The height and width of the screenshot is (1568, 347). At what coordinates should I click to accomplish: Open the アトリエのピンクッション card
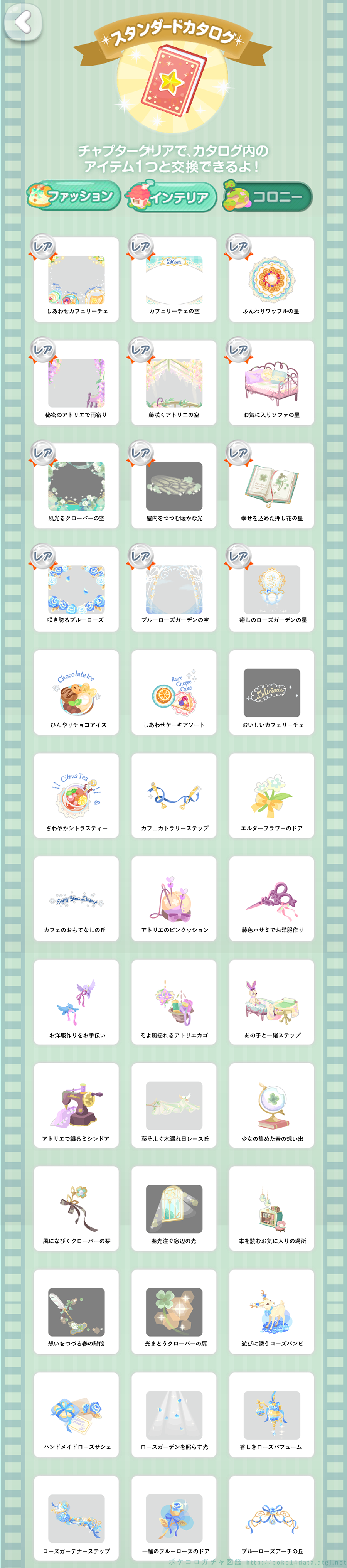[174, 899]
